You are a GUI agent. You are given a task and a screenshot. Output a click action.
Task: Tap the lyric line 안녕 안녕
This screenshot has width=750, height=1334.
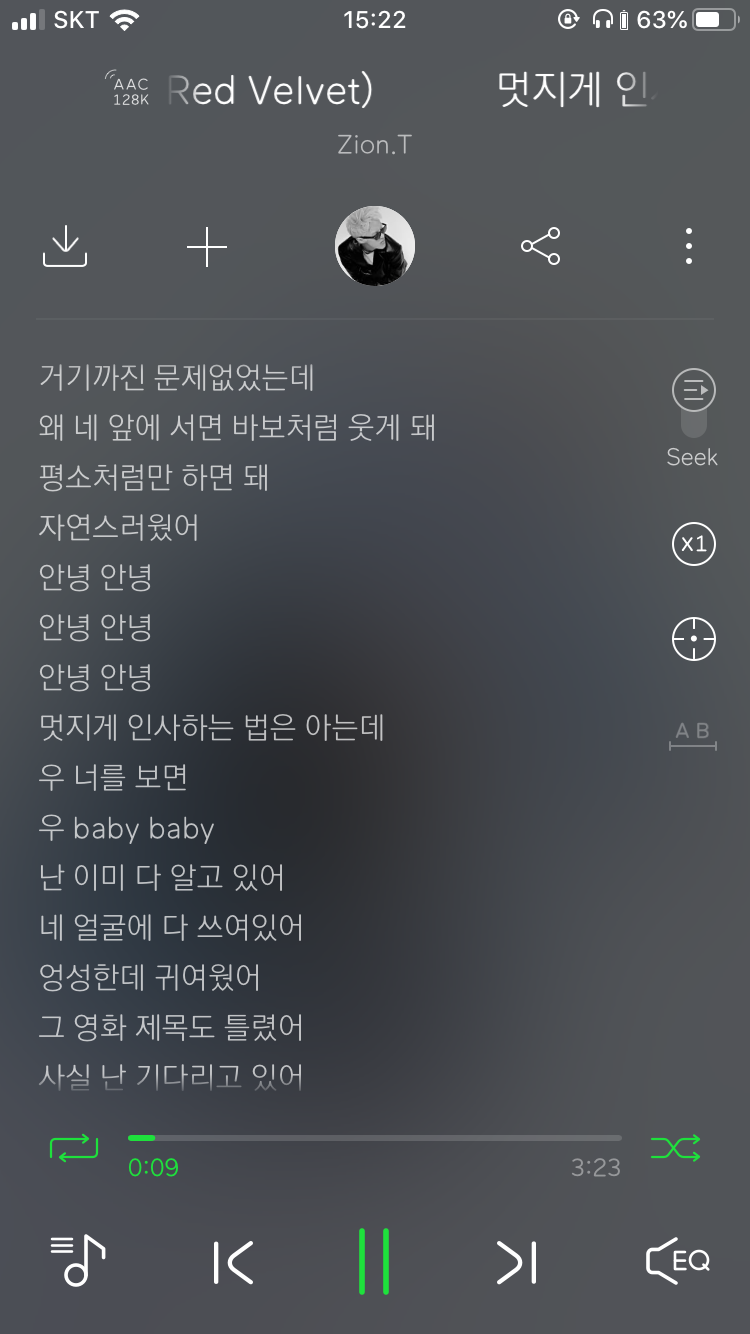coord(94,577)
